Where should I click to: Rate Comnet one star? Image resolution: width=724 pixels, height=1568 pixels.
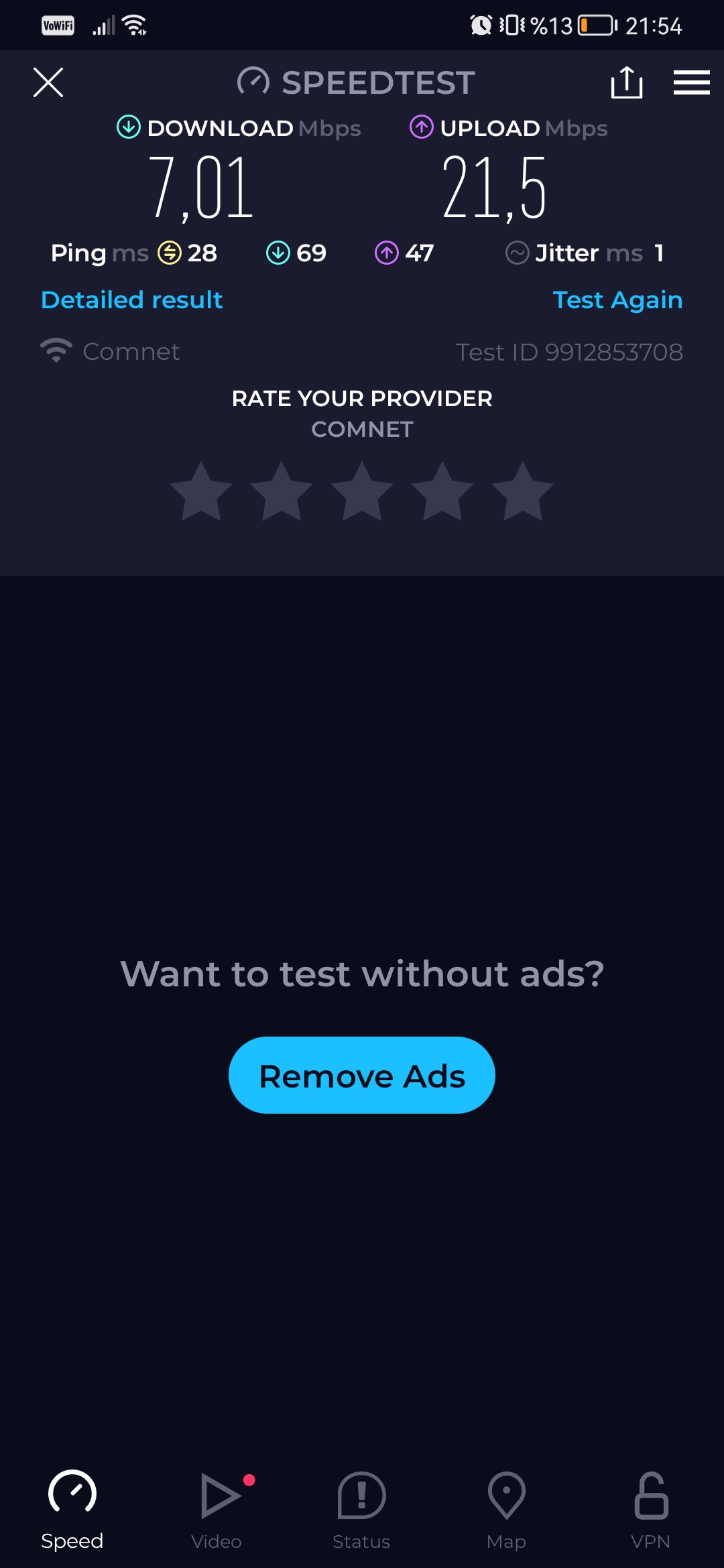(x=201, y=493)
